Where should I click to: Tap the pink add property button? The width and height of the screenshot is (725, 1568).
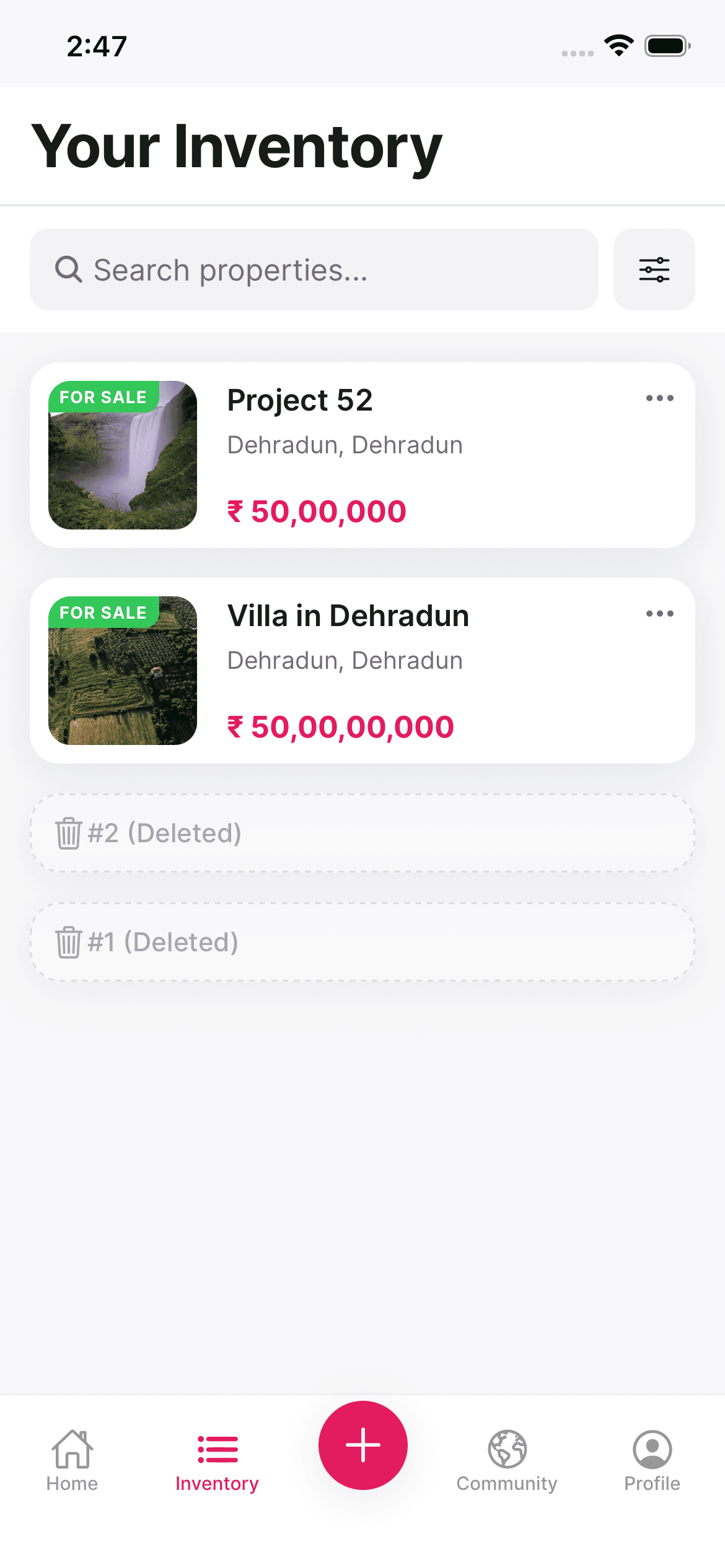tap(362, 1445)
